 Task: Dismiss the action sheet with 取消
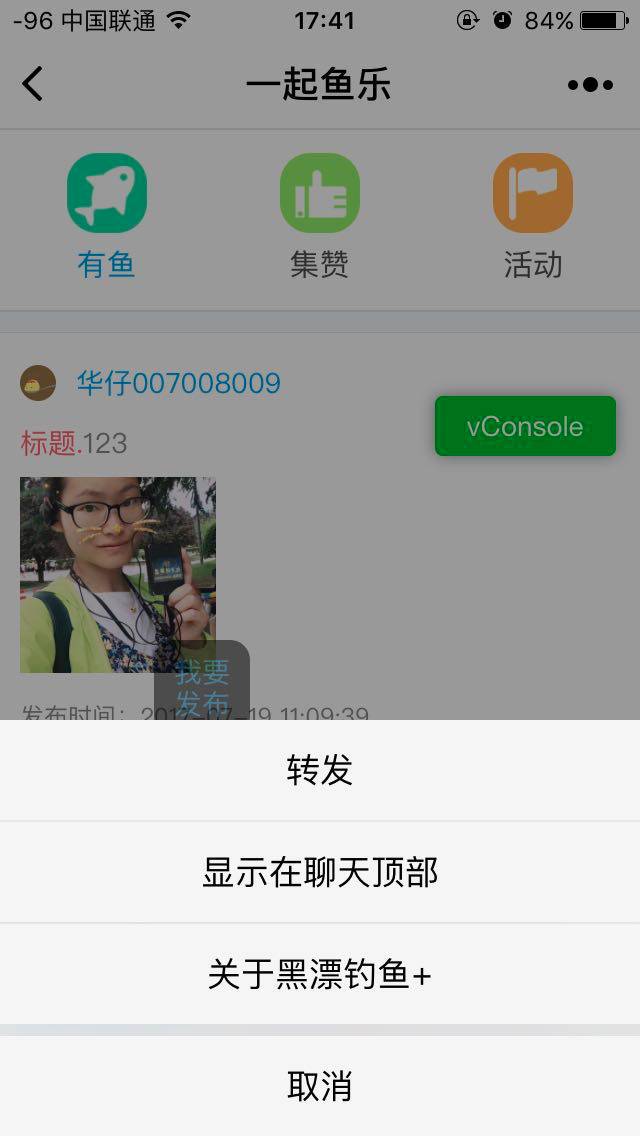tap(320, 1086)
